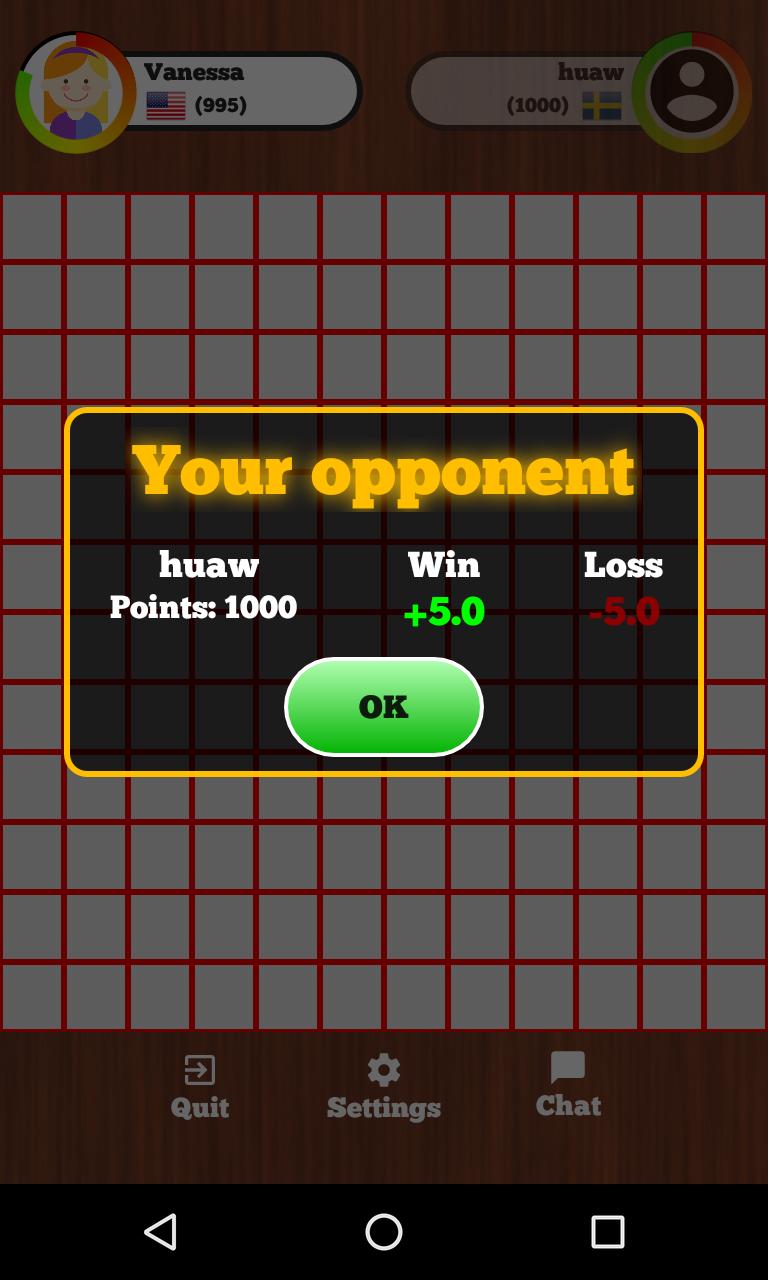Open the Chat with opponent
This screenshot has width=768, height=1280.
[568, 1083]
